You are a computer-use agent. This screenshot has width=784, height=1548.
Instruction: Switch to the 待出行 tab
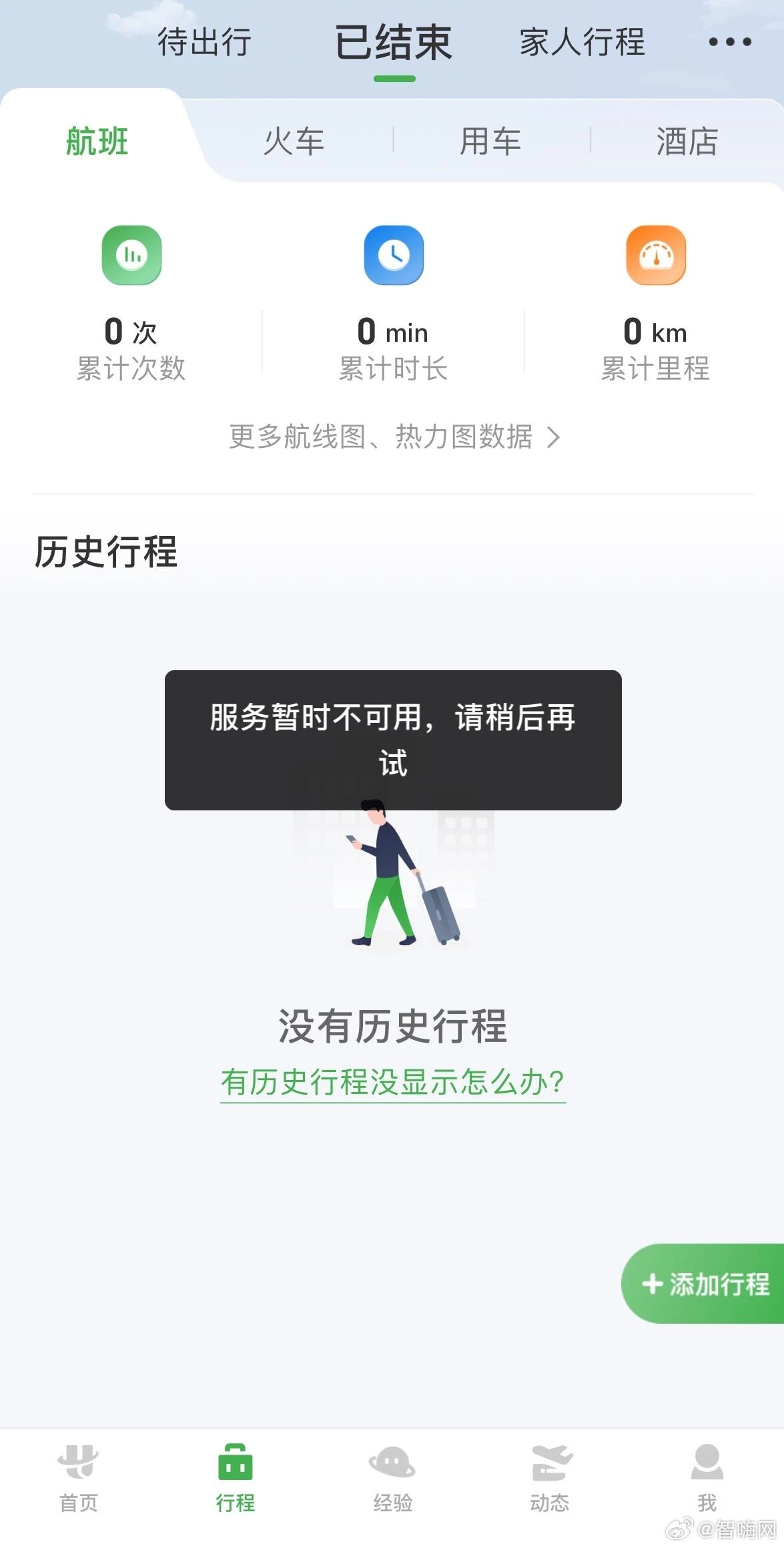click(204, 43)
